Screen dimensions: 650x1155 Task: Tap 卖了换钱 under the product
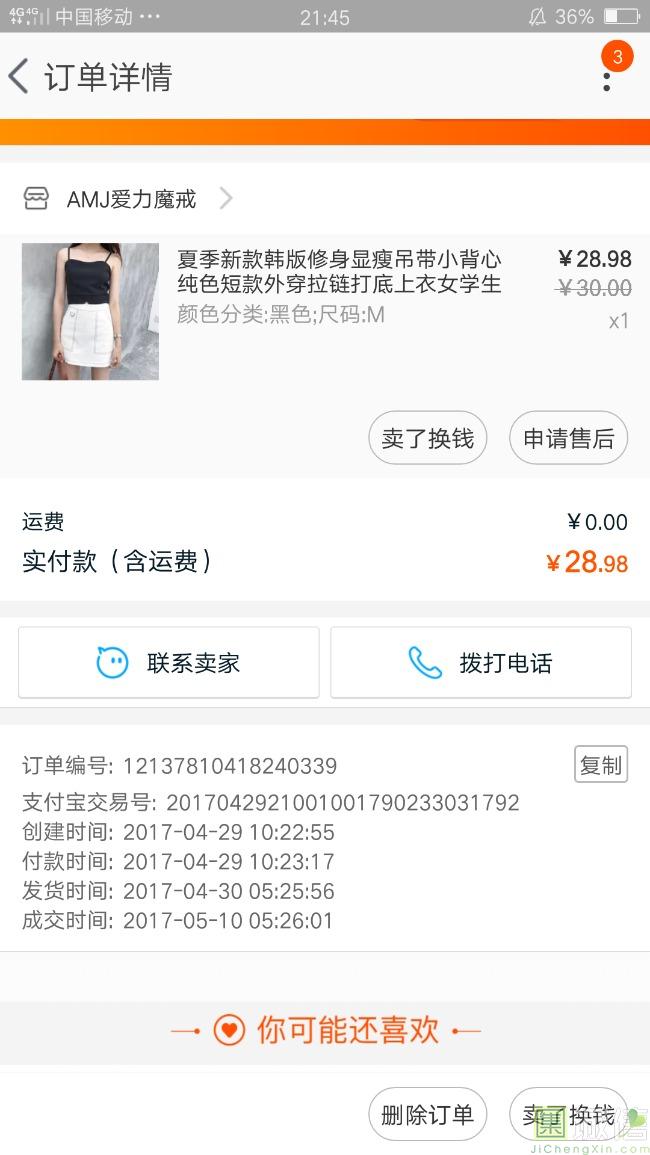coord(427,438)
